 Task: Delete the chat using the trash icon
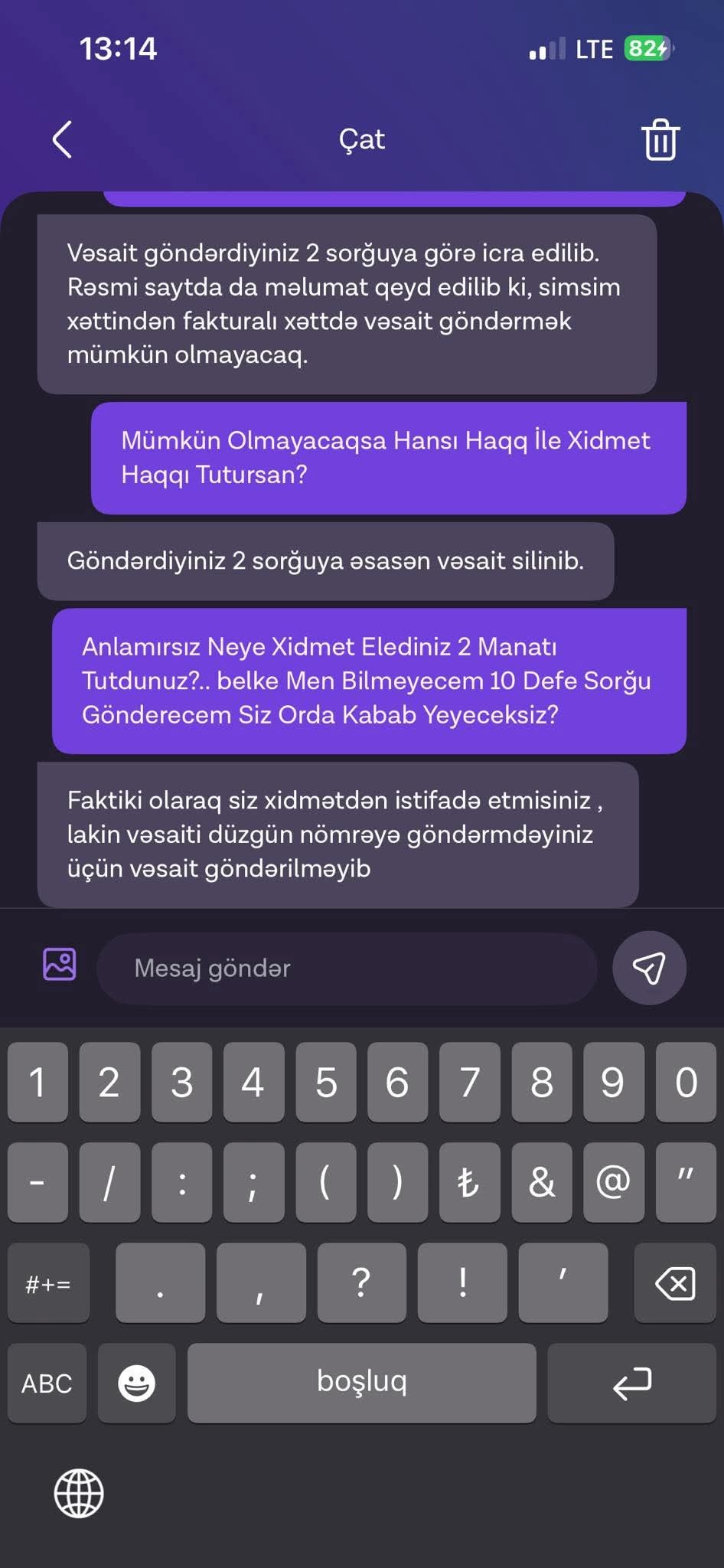(x=660, y=139)
